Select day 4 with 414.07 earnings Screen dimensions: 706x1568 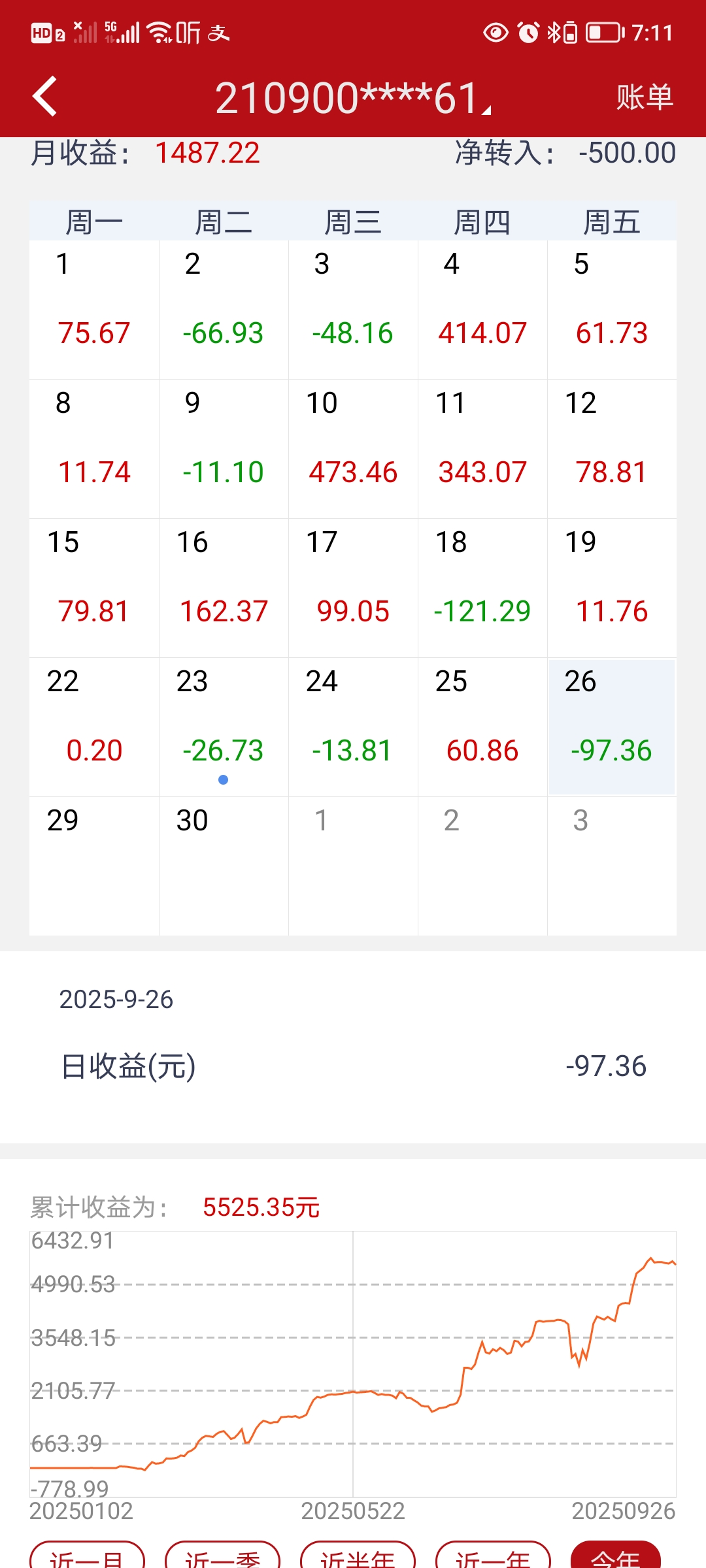(x=482, y=310)
